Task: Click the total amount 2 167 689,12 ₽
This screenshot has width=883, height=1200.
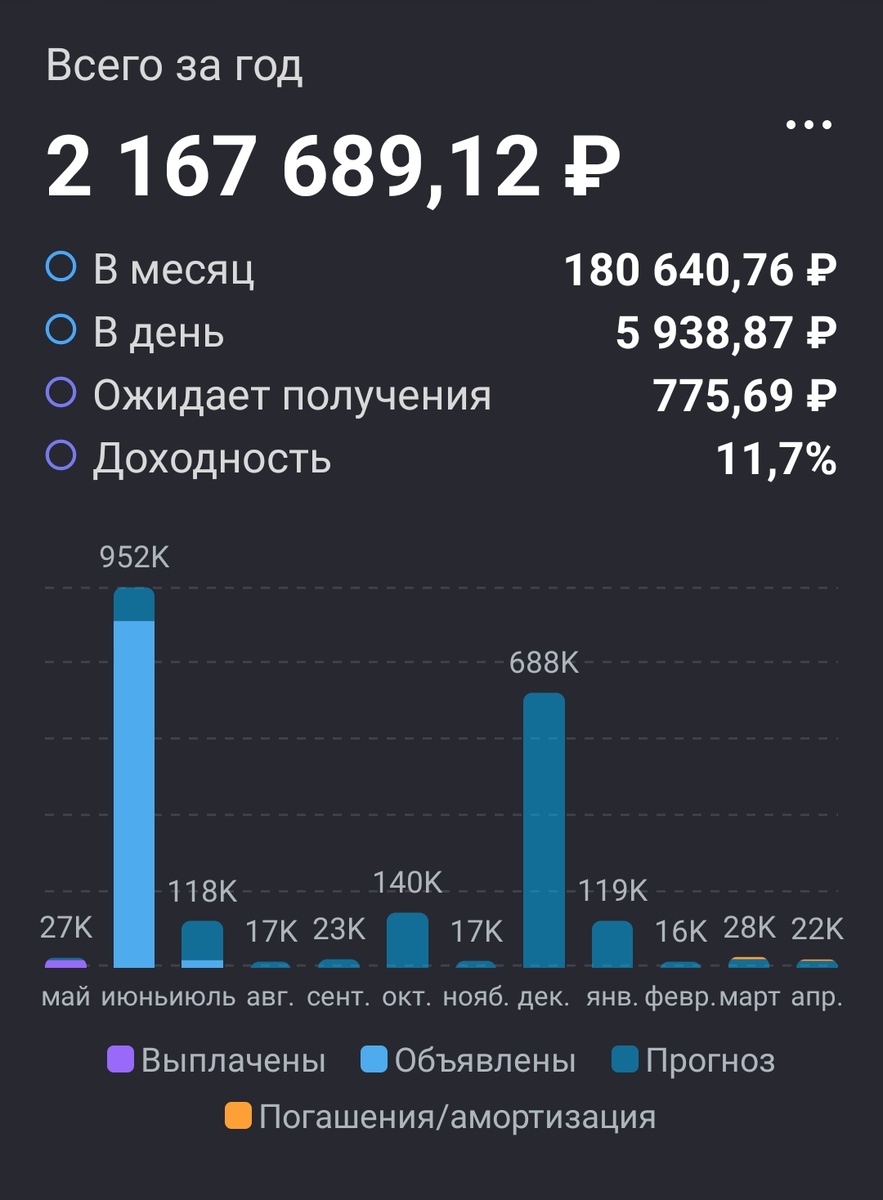Action: click(x=335, y=162)
